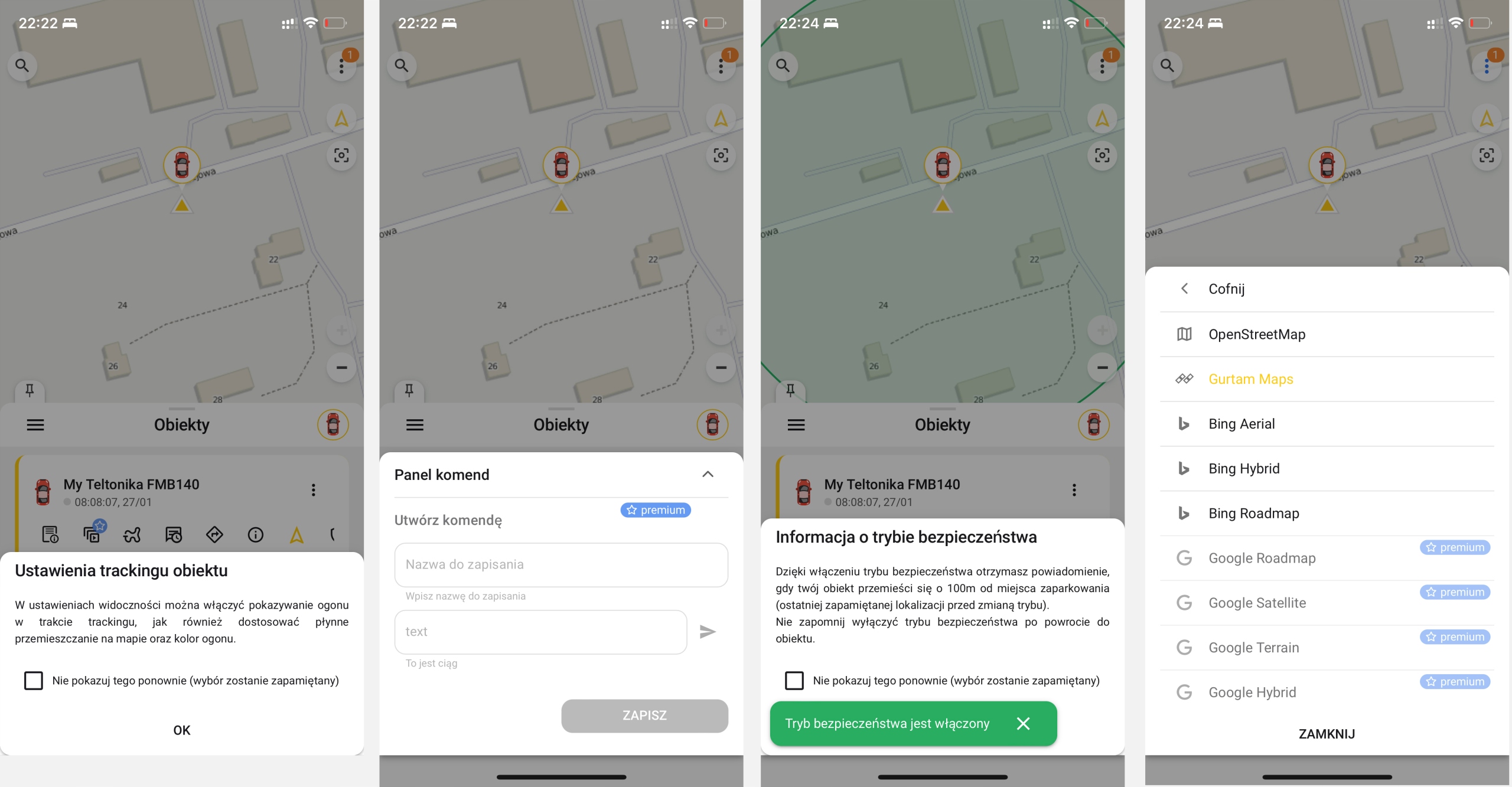1512x787 pixels.
Task: Tap the command 'text' input field
Action: pyautogui.click(x=540, y=632)
